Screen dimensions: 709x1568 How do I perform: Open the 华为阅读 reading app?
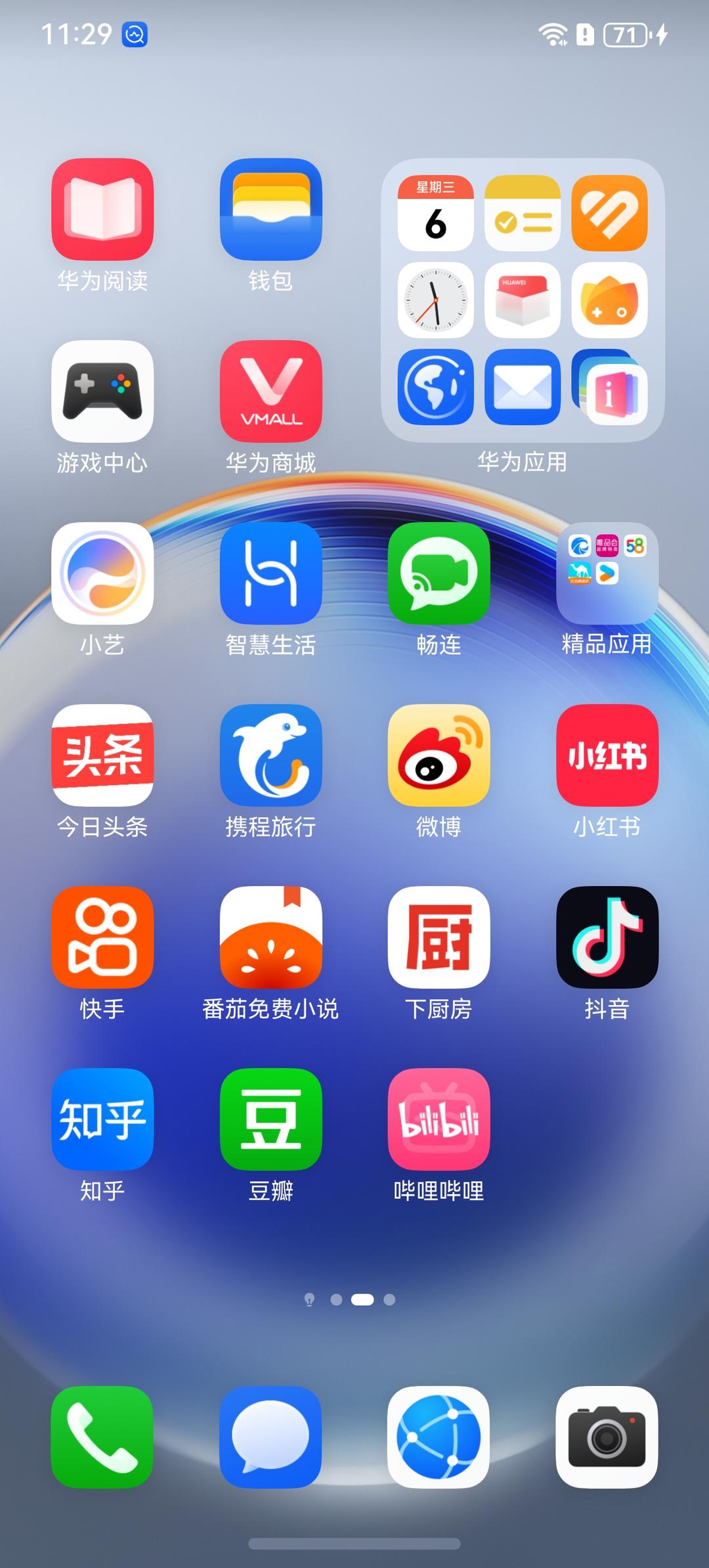[102, 209]
